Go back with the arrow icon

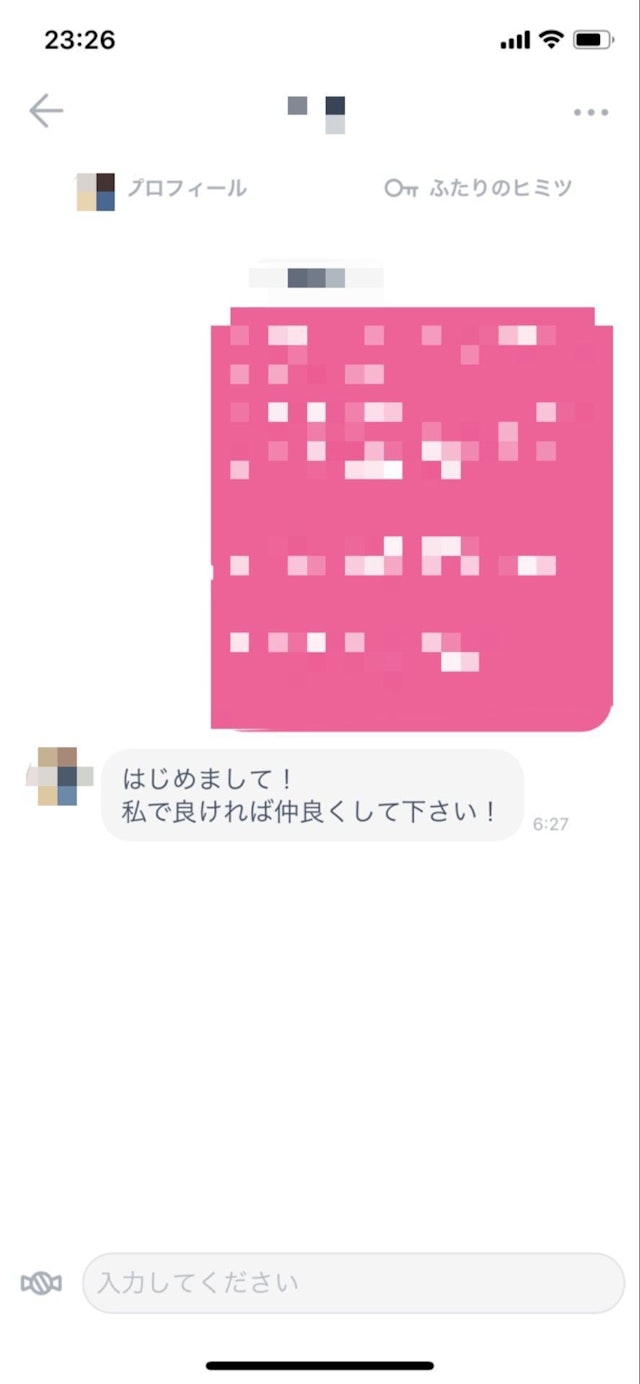pyautogui.click(x=46, y=111)
